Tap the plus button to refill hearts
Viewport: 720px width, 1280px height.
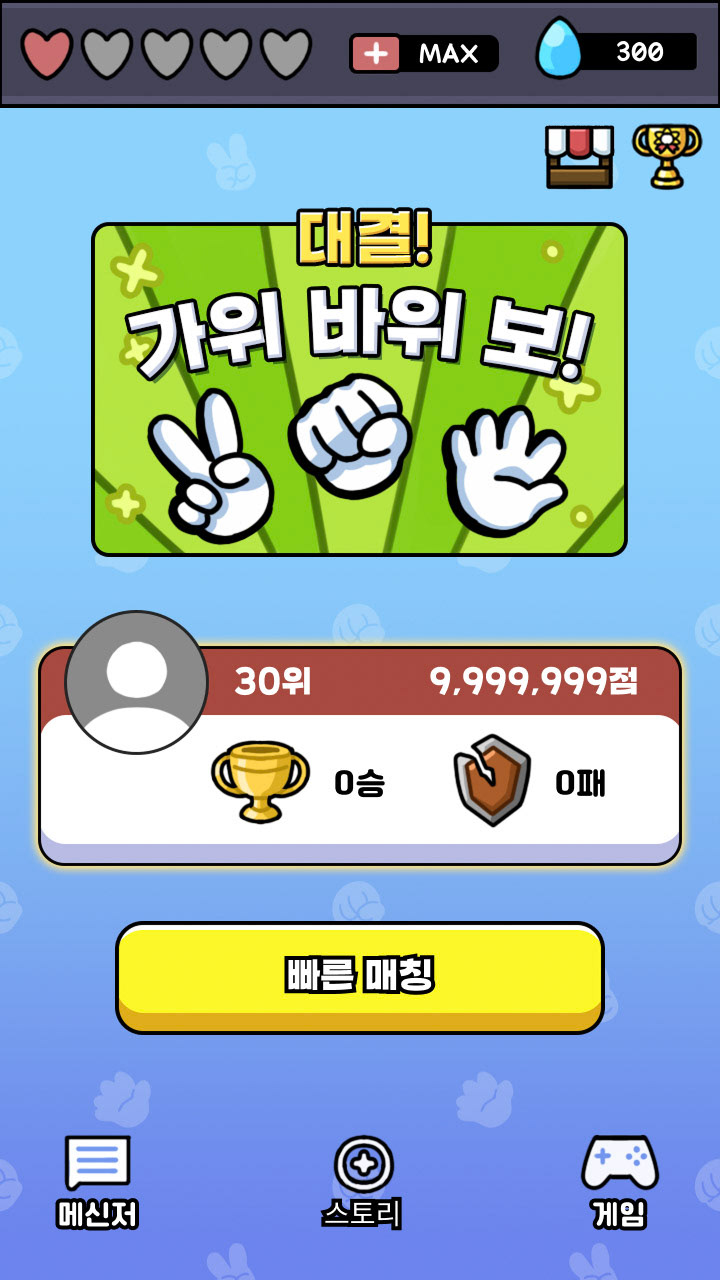(x=376, y=53)
